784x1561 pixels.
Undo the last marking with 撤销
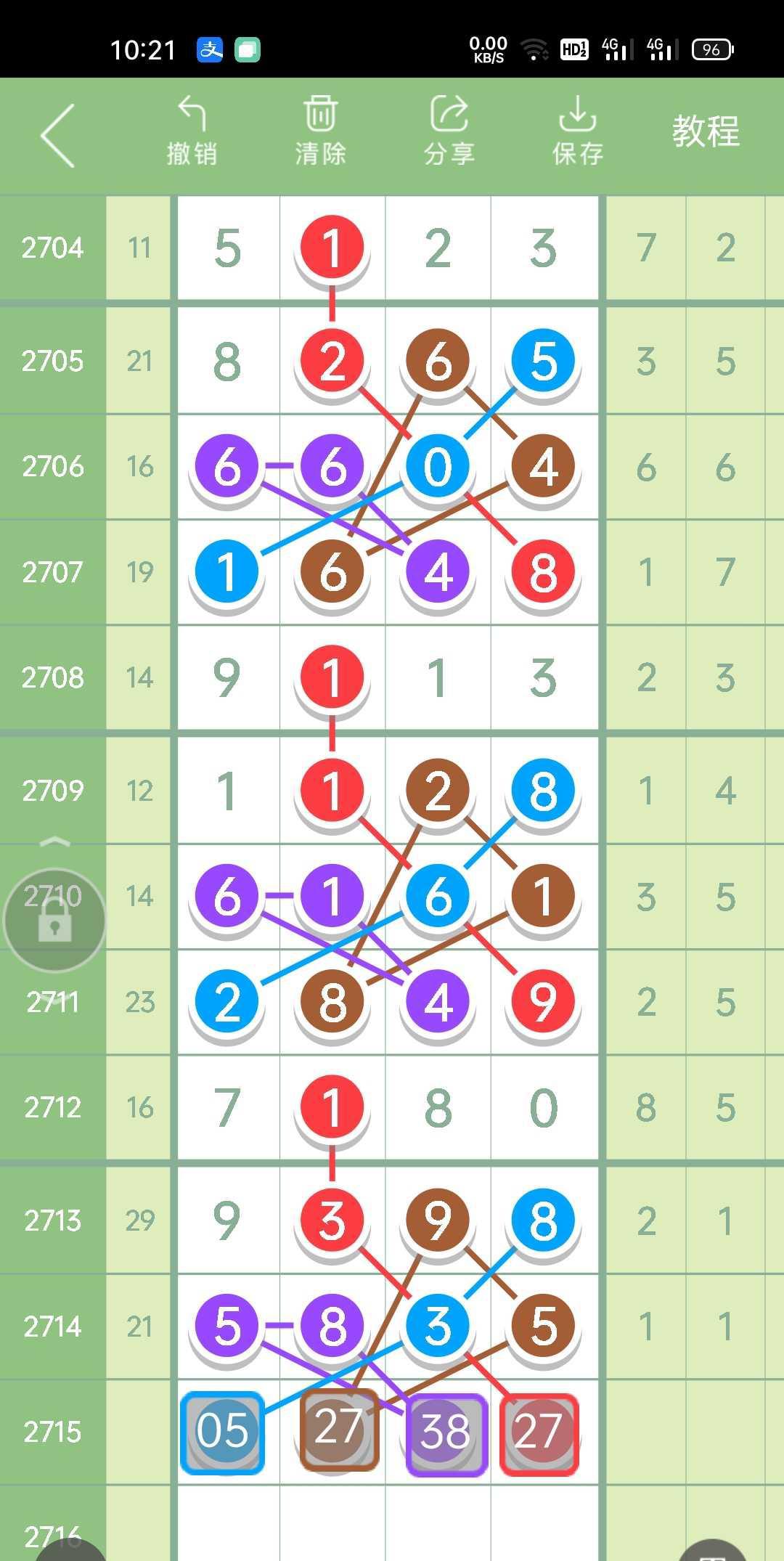[x=192, y=131]
